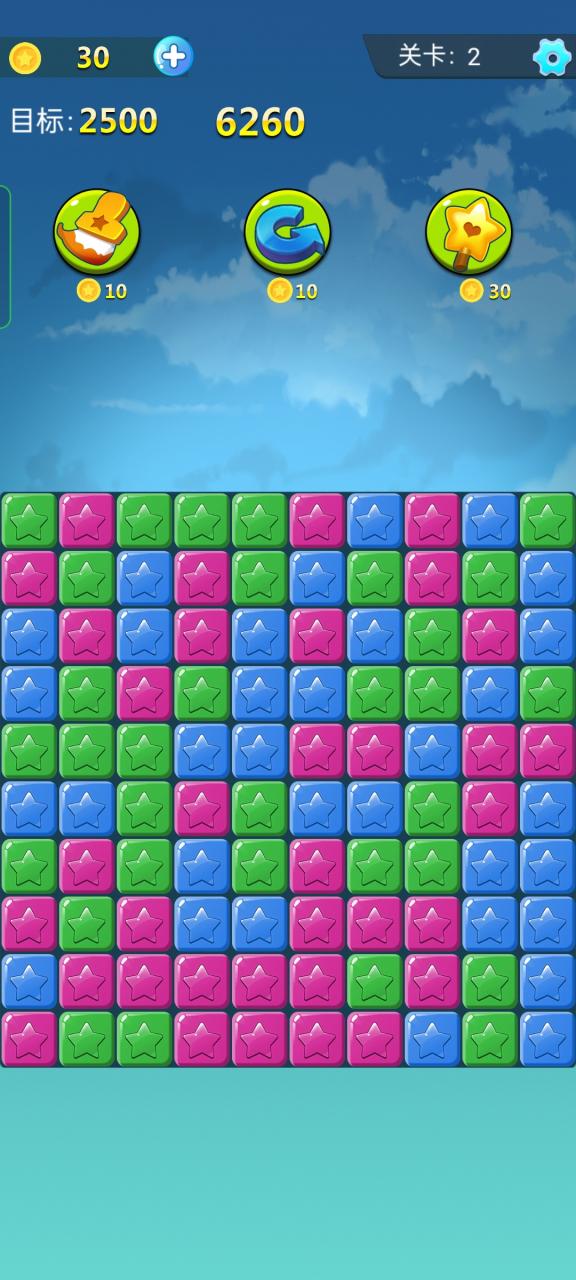Tap the plus button to add coins
Image resolution: width=576 pixels, height=1280 pixels.
pos(173,56)
